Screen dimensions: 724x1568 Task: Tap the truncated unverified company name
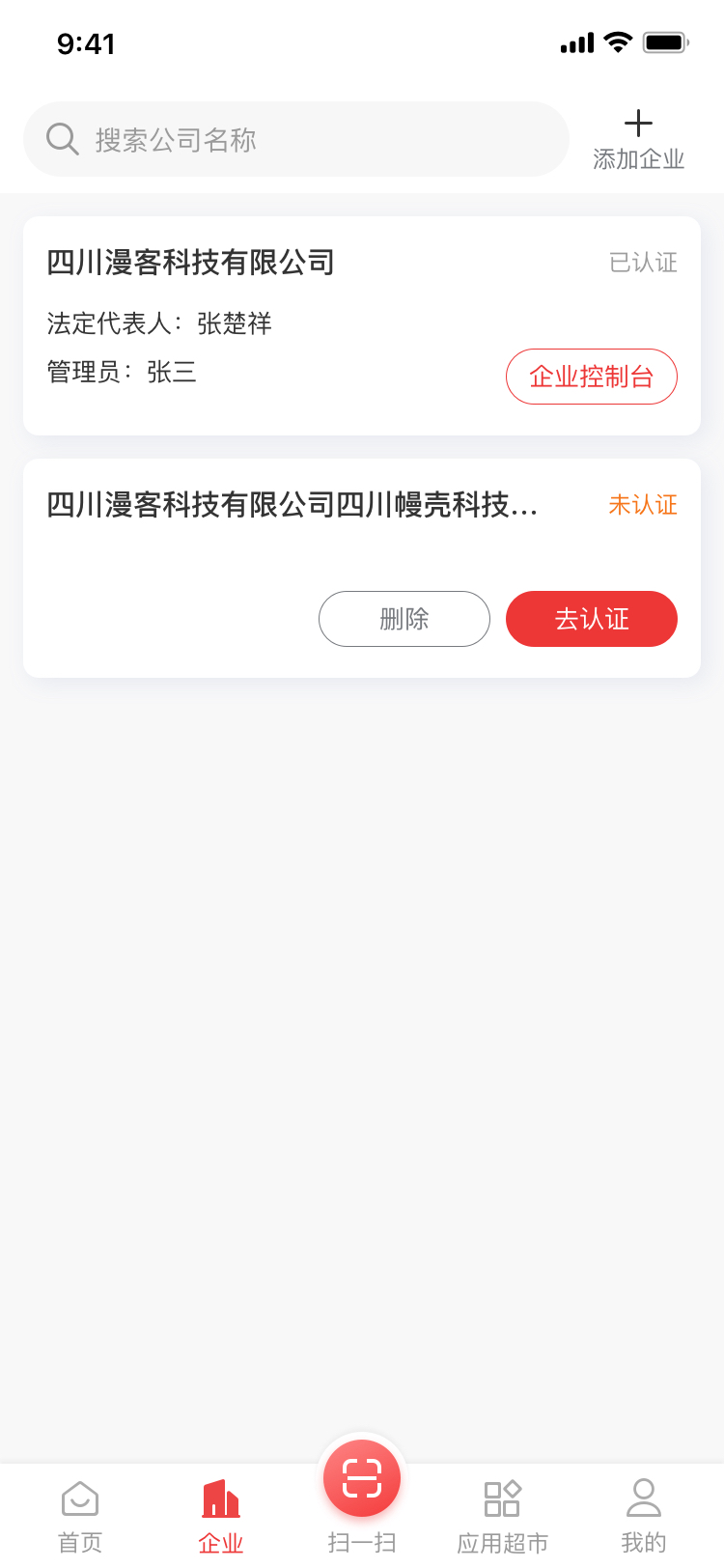294,505
